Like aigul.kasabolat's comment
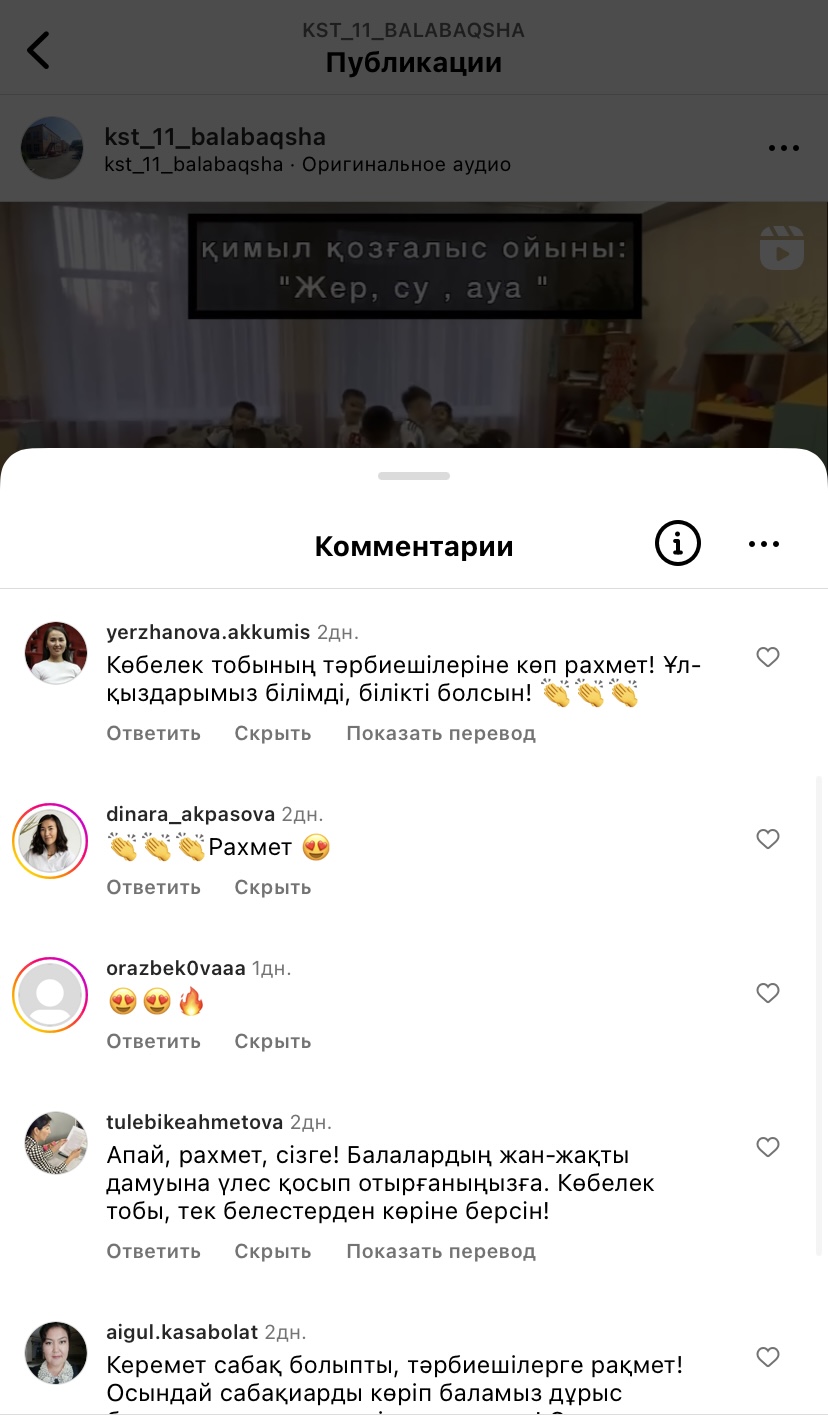Screen dimensions: 828x1419 [x=767, y=1357]
